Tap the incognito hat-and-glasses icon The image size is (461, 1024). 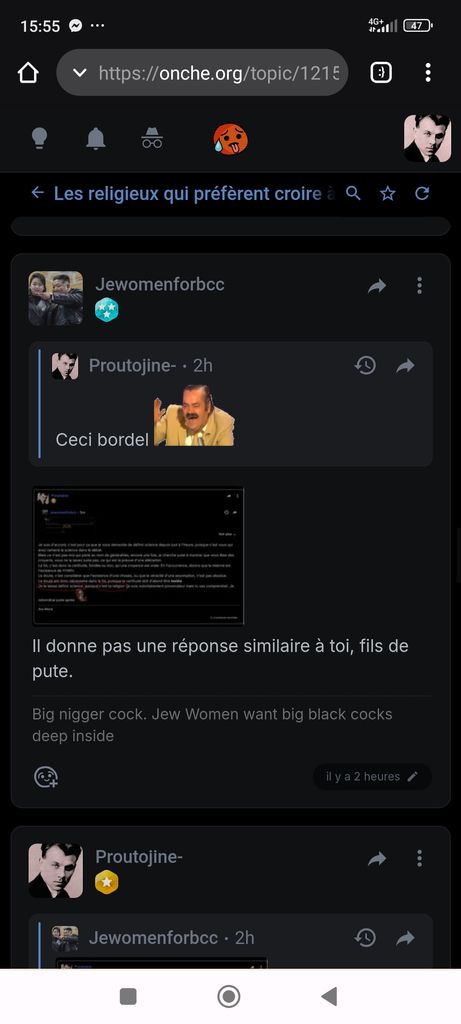point(152,138)
